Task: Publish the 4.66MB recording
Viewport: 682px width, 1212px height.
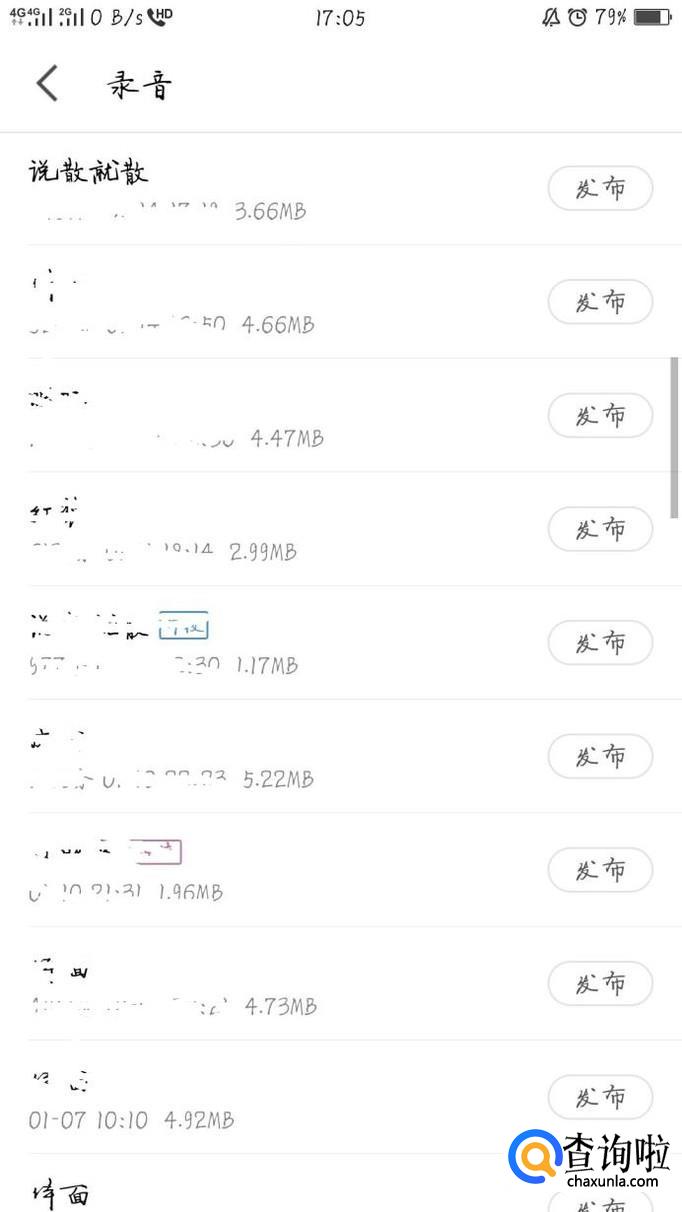Action: (600, 301)
